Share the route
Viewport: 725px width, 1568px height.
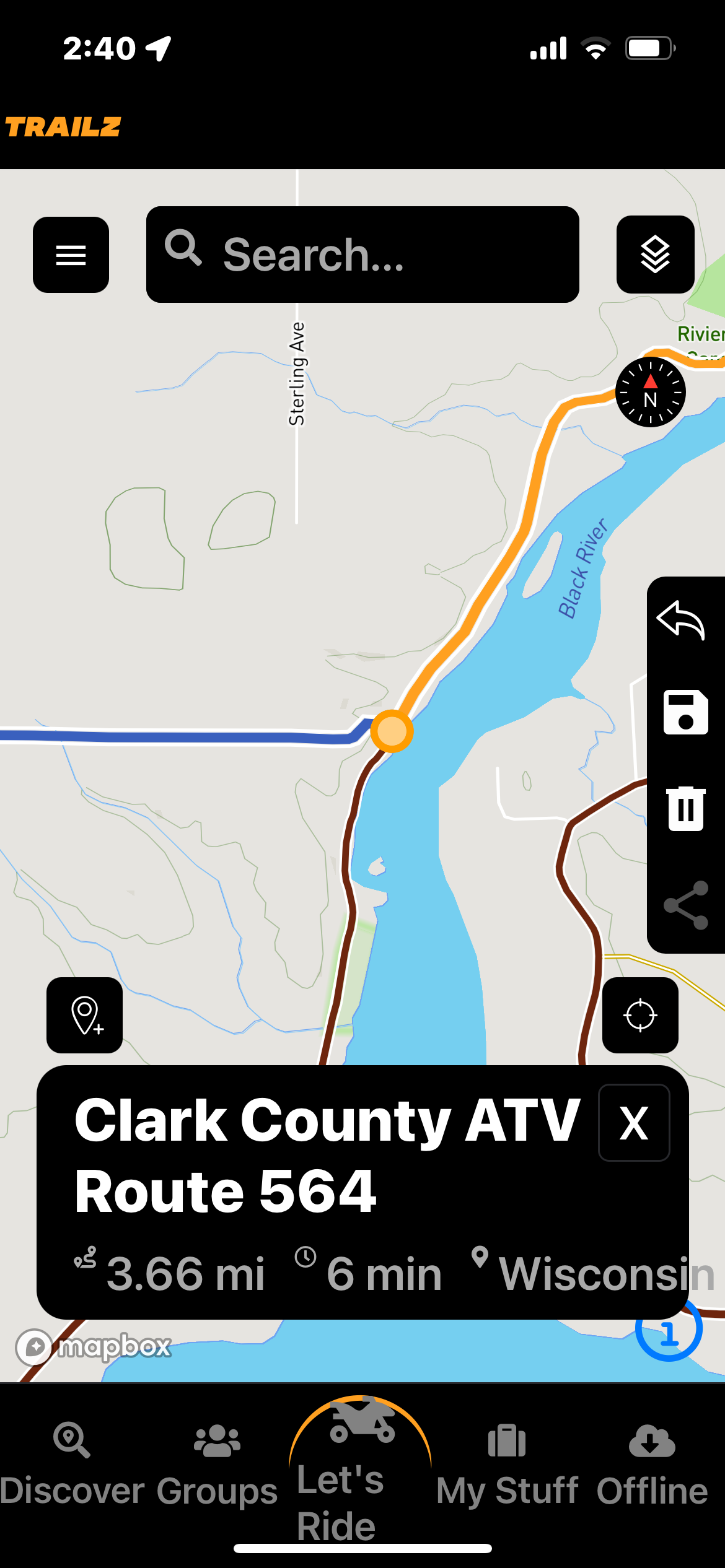[x=685, y=905]
